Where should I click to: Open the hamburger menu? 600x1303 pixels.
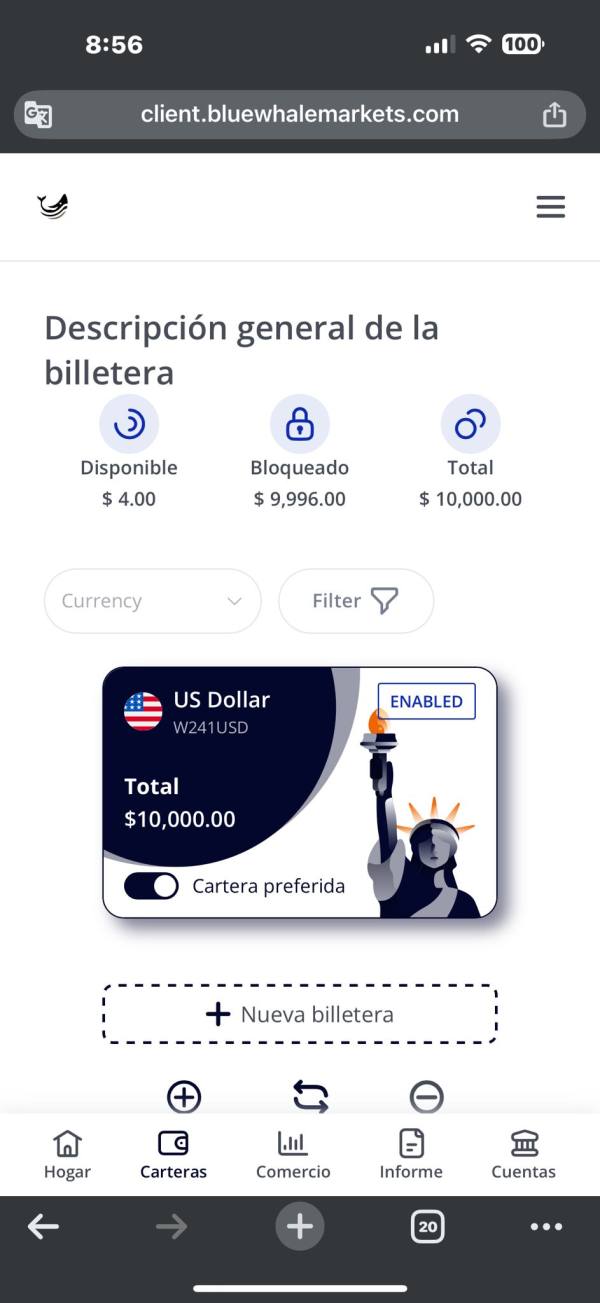(x=551, y=207)
